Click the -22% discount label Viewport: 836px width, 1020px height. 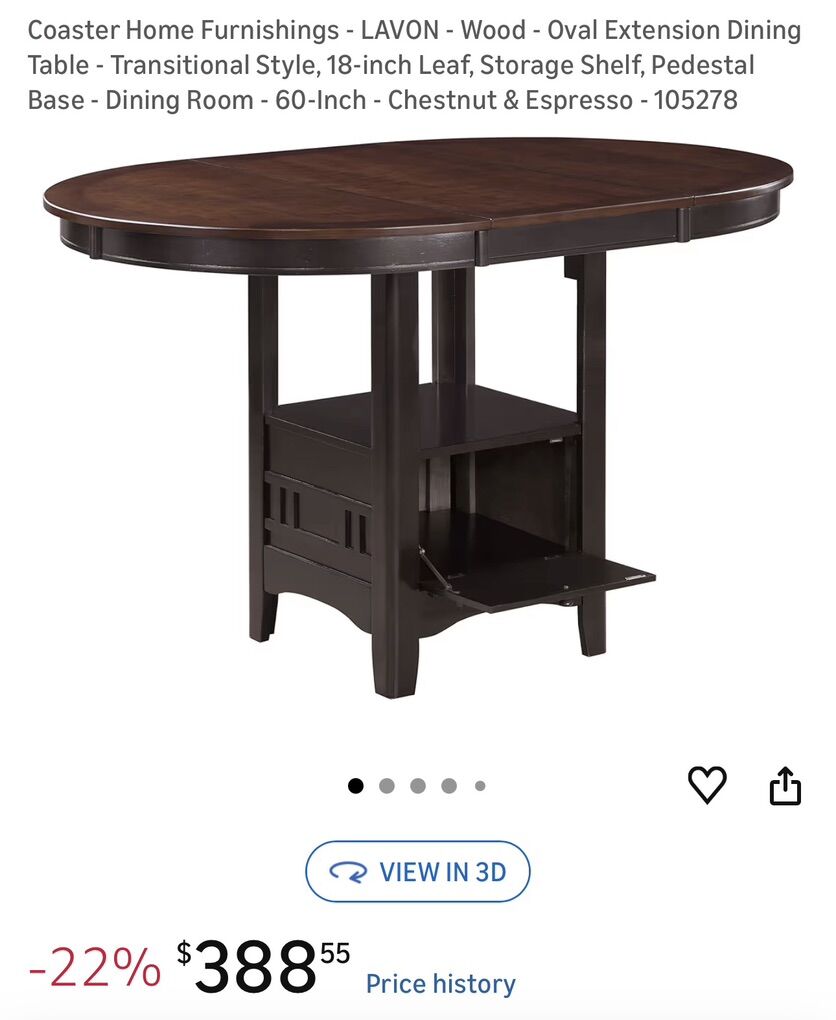pos(91,967)
